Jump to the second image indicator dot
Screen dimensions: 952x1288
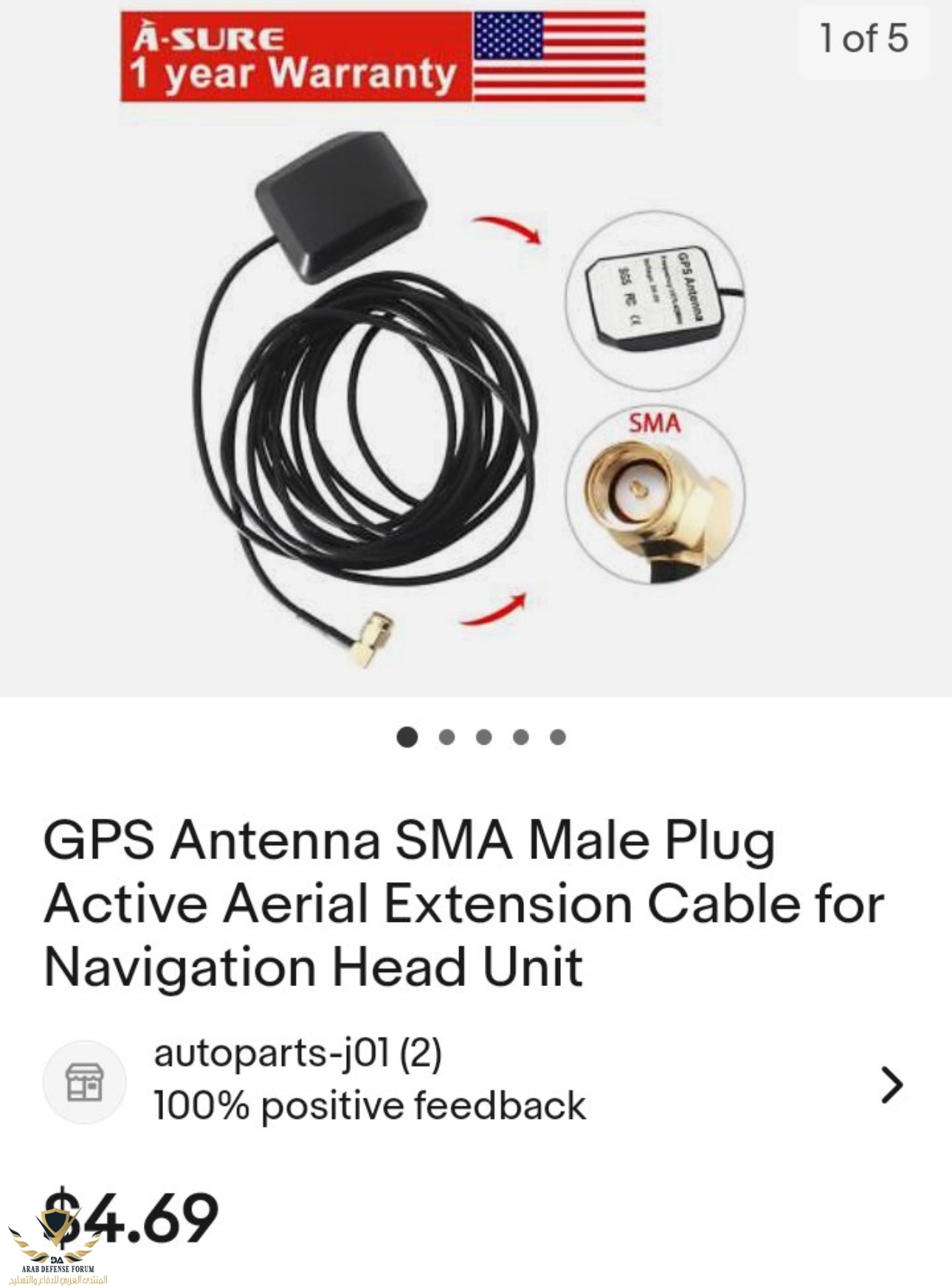point(446,737)
